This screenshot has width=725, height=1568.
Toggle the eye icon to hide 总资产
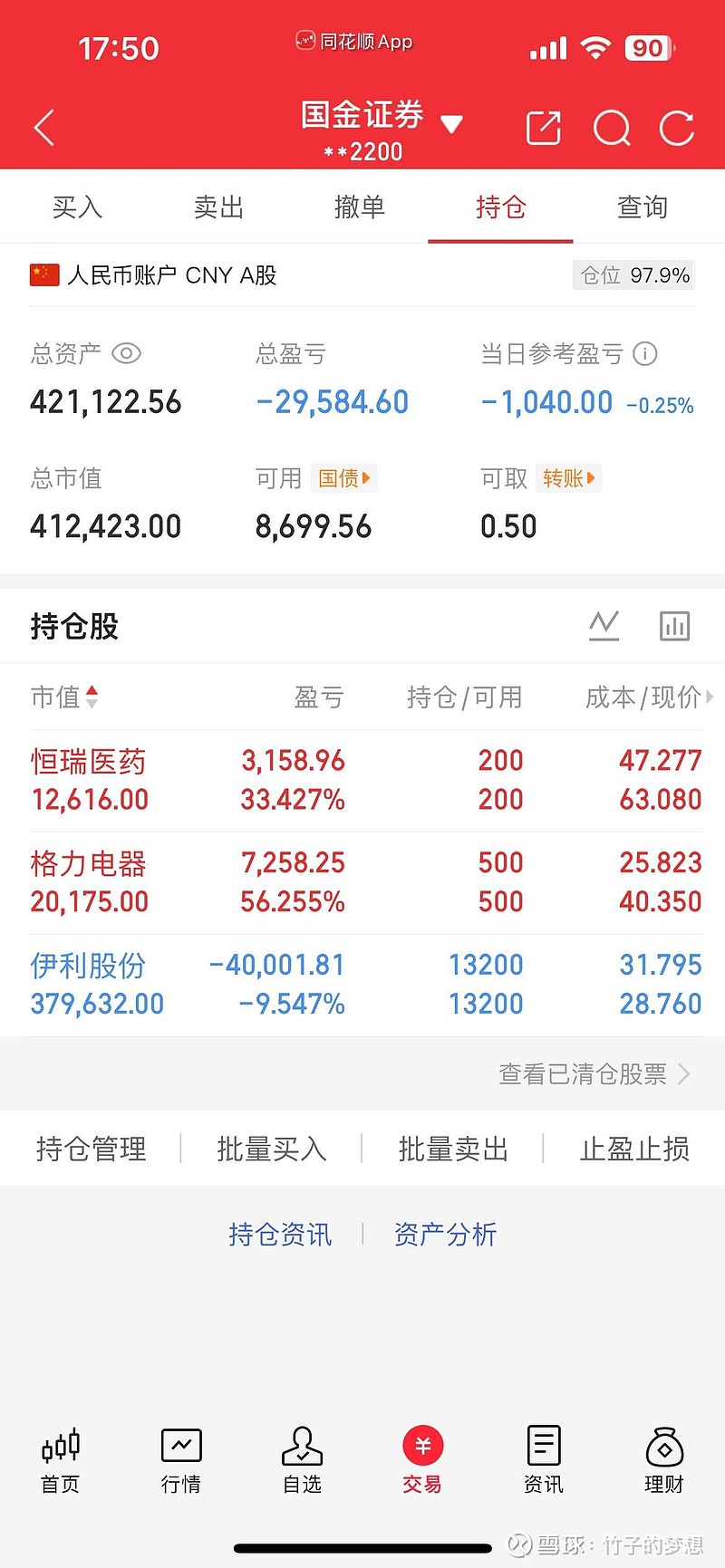click(126, 354)
